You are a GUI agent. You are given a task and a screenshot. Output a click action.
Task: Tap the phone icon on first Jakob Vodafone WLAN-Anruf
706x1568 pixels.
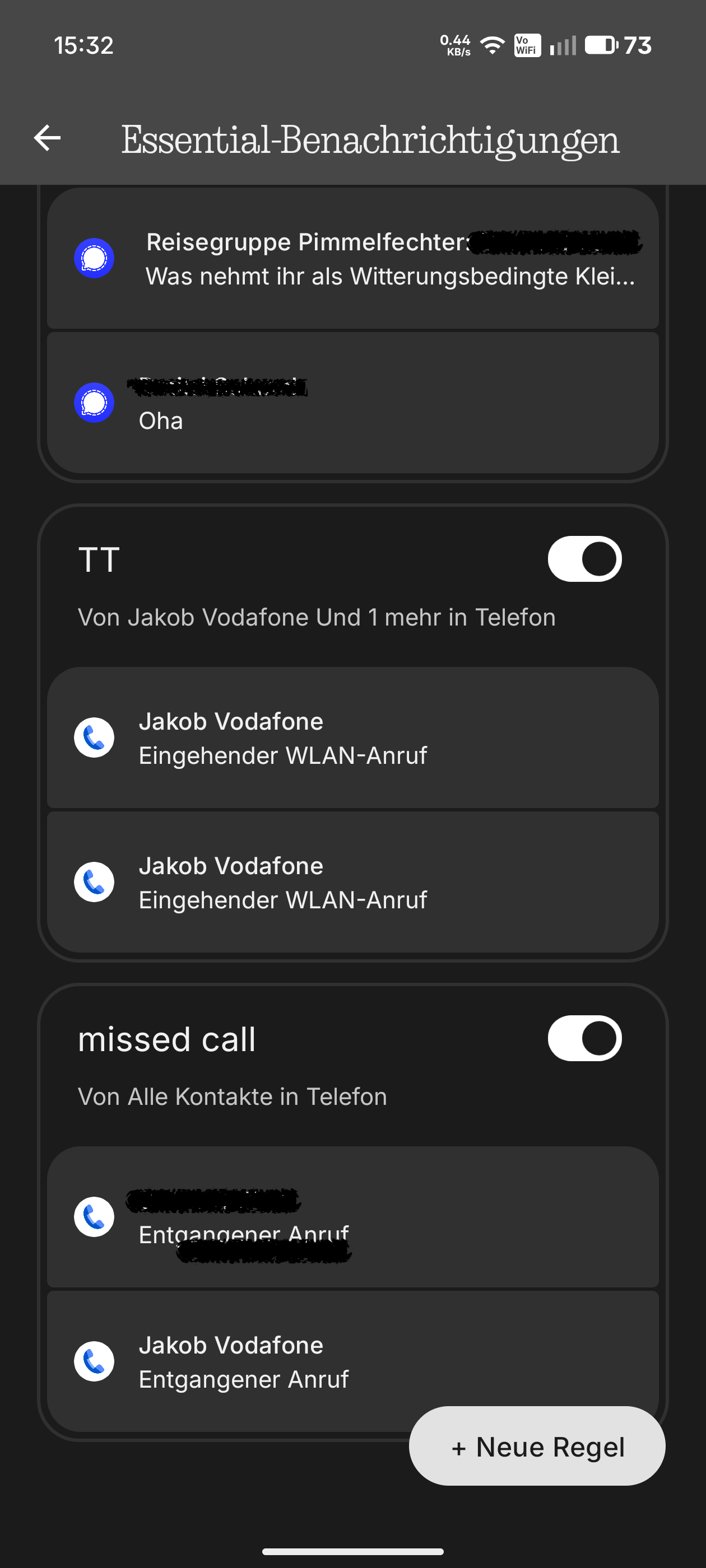(95, 737)
